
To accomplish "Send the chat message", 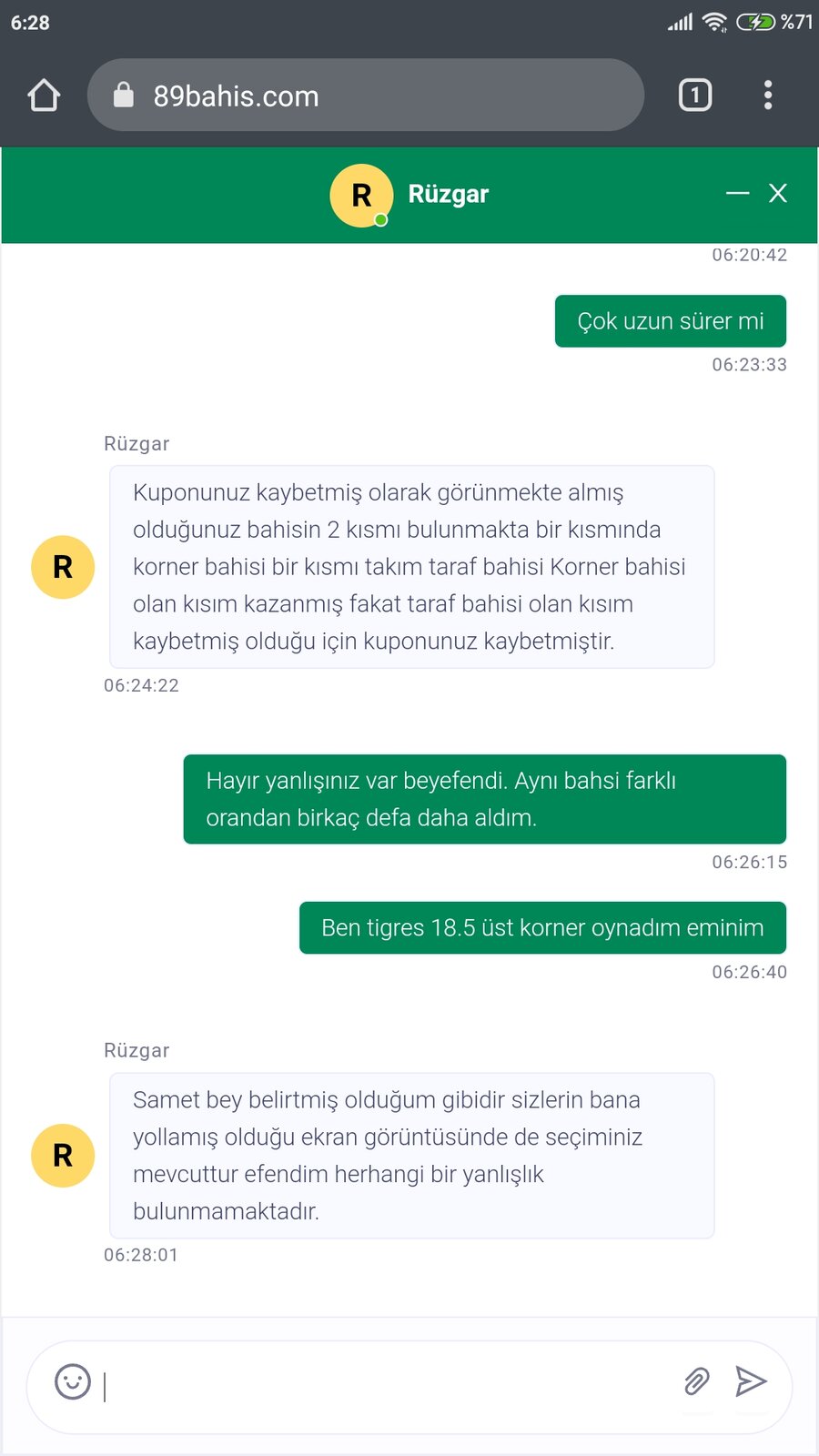I will (751, 1381).
